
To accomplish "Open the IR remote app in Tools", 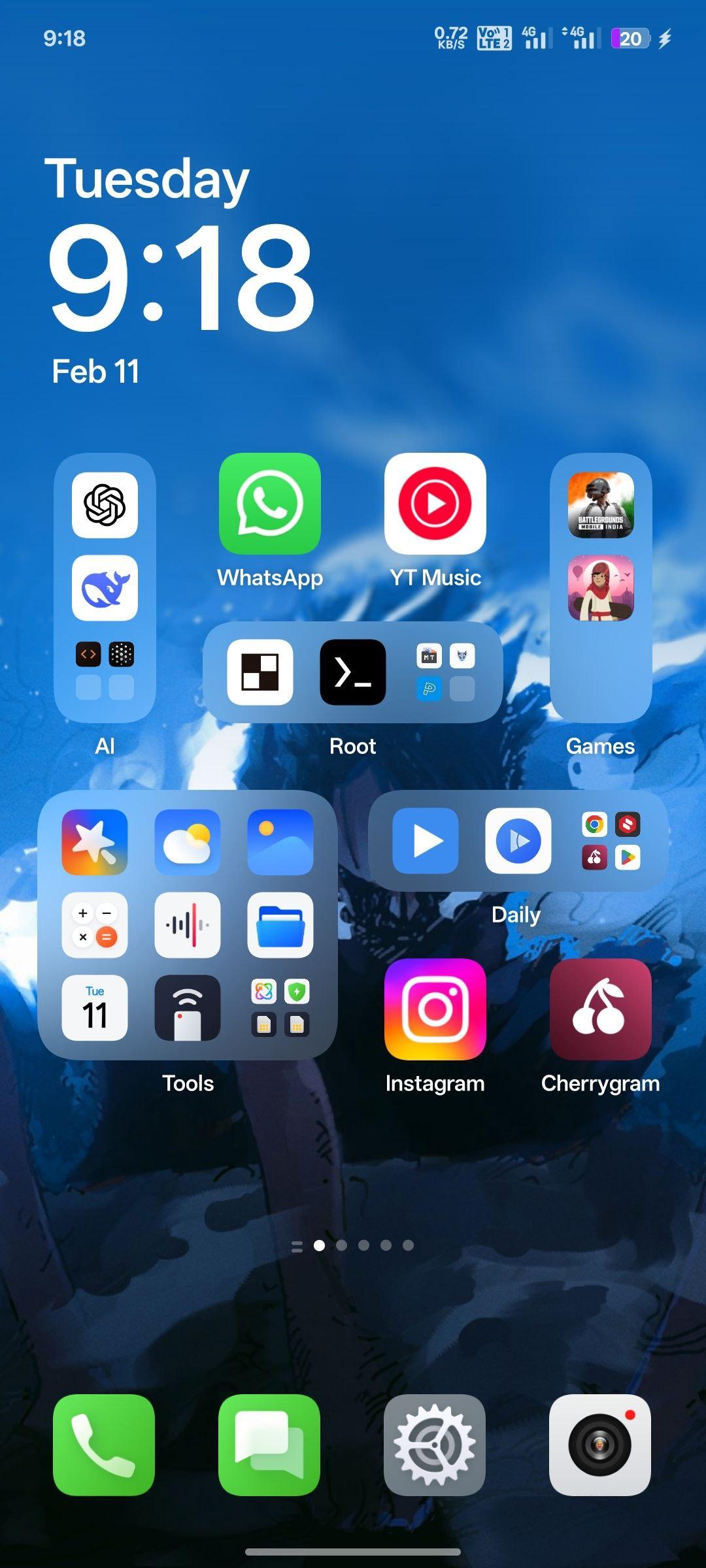I will (188, 1008).
